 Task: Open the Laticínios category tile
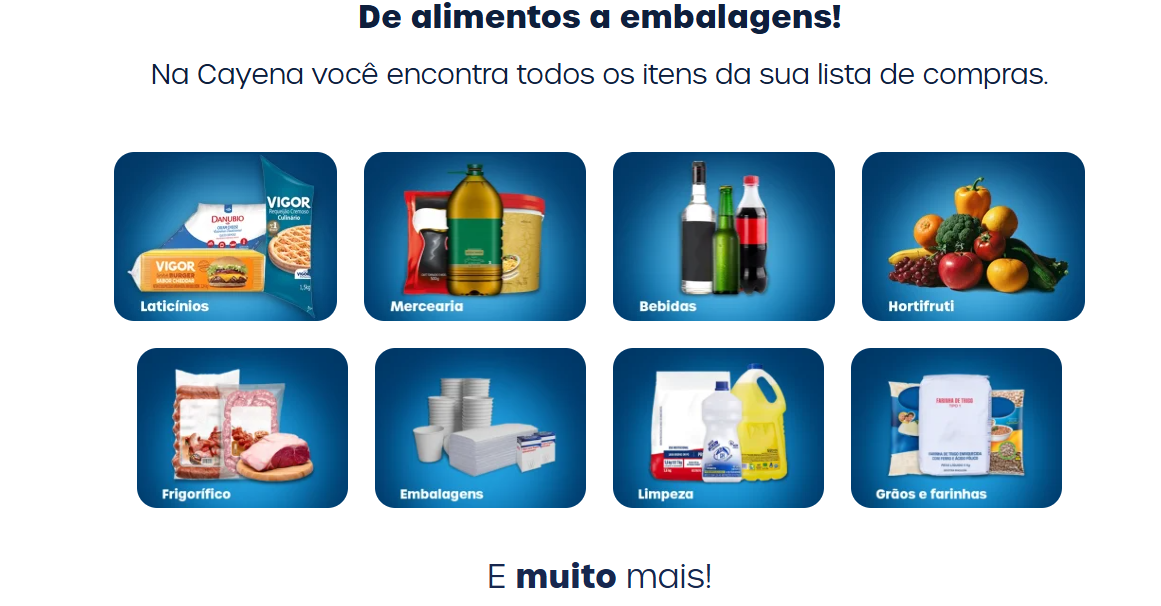pyautogui.click(x=225, y=237)
